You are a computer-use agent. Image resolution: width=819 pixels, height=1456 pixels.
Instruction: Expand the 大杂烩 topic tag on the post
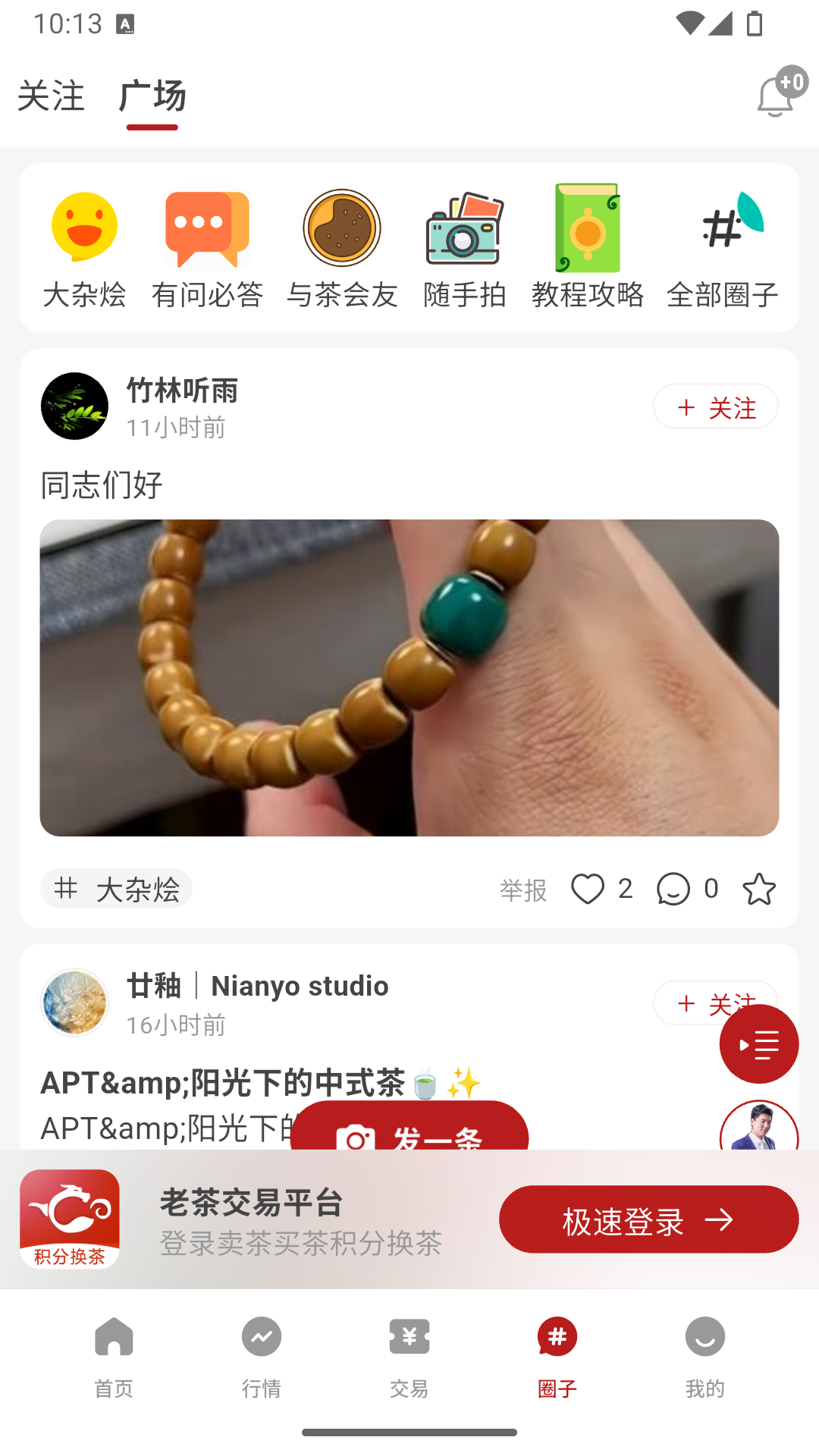115,888
